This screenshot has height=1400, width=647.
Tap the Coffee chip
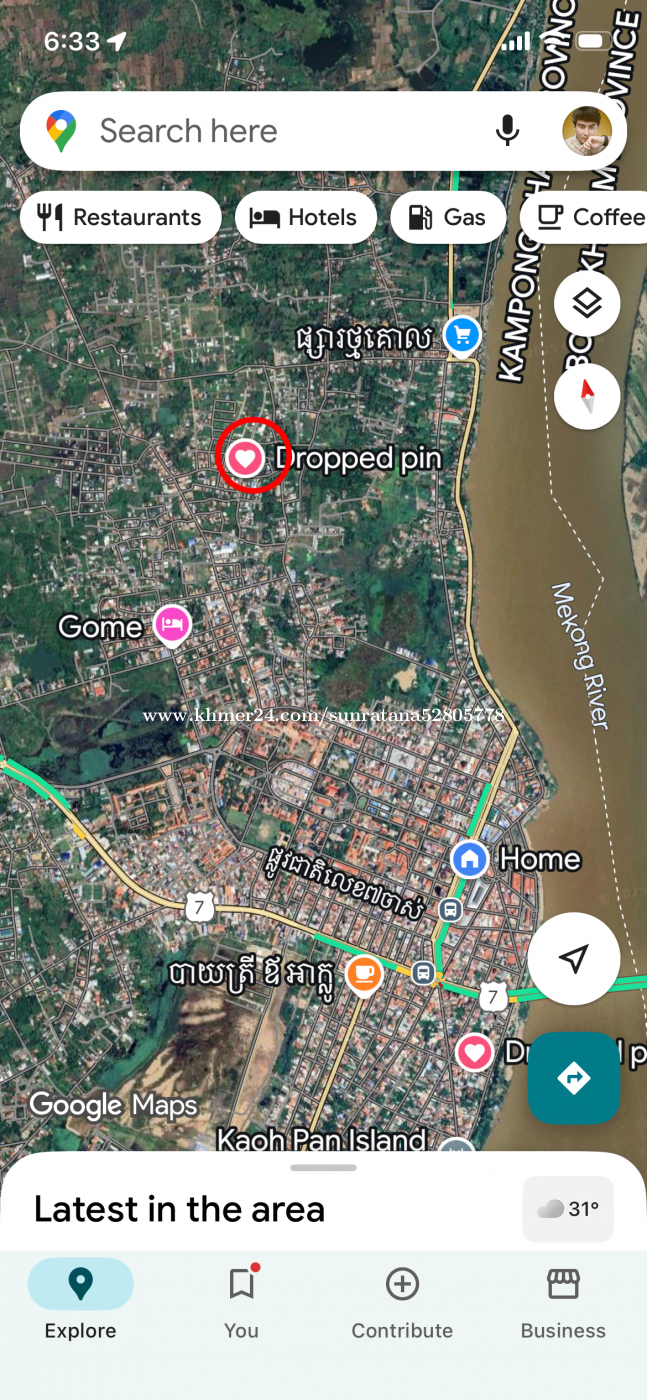pos(590,217)
